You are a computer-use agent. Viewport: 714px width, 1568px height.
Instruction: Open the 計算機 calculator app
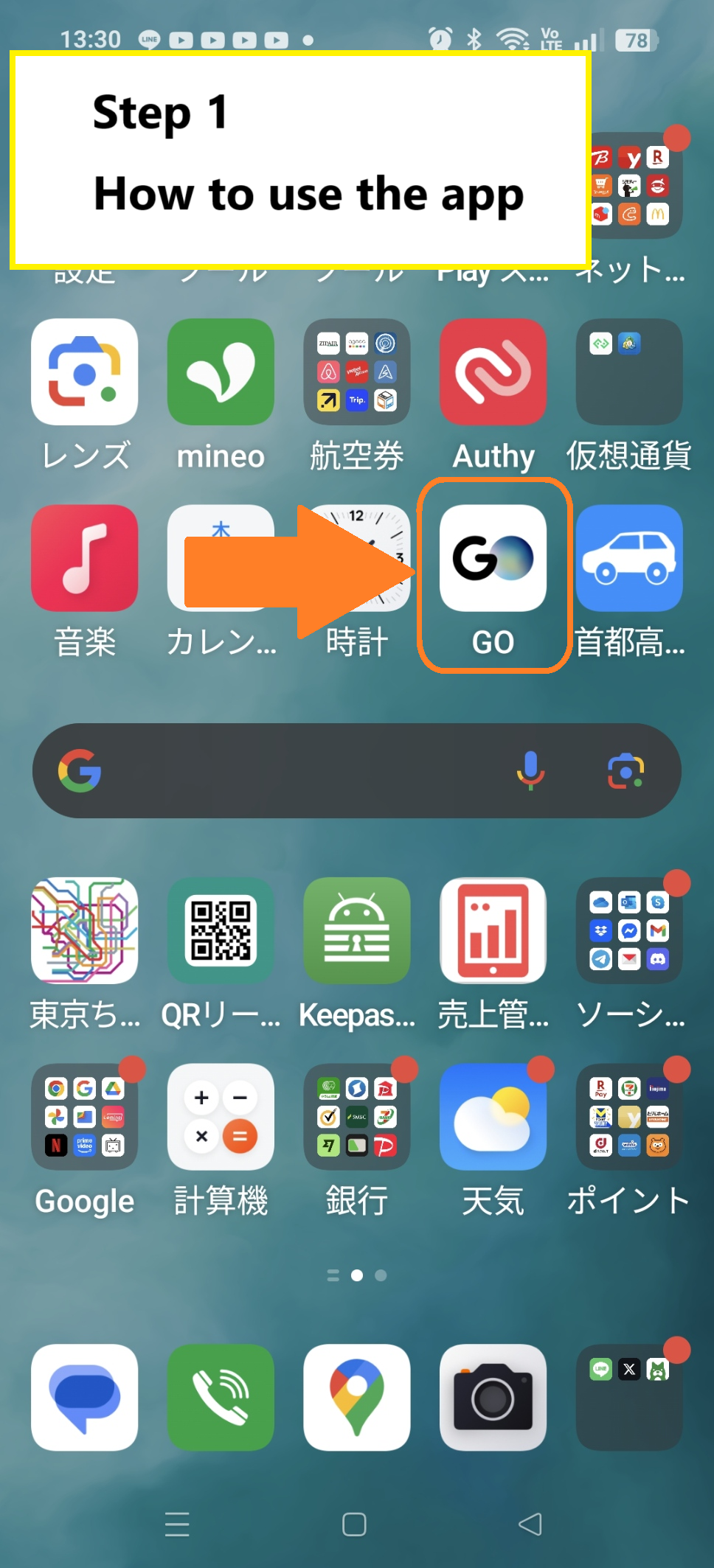click(x=221, y=1118)
